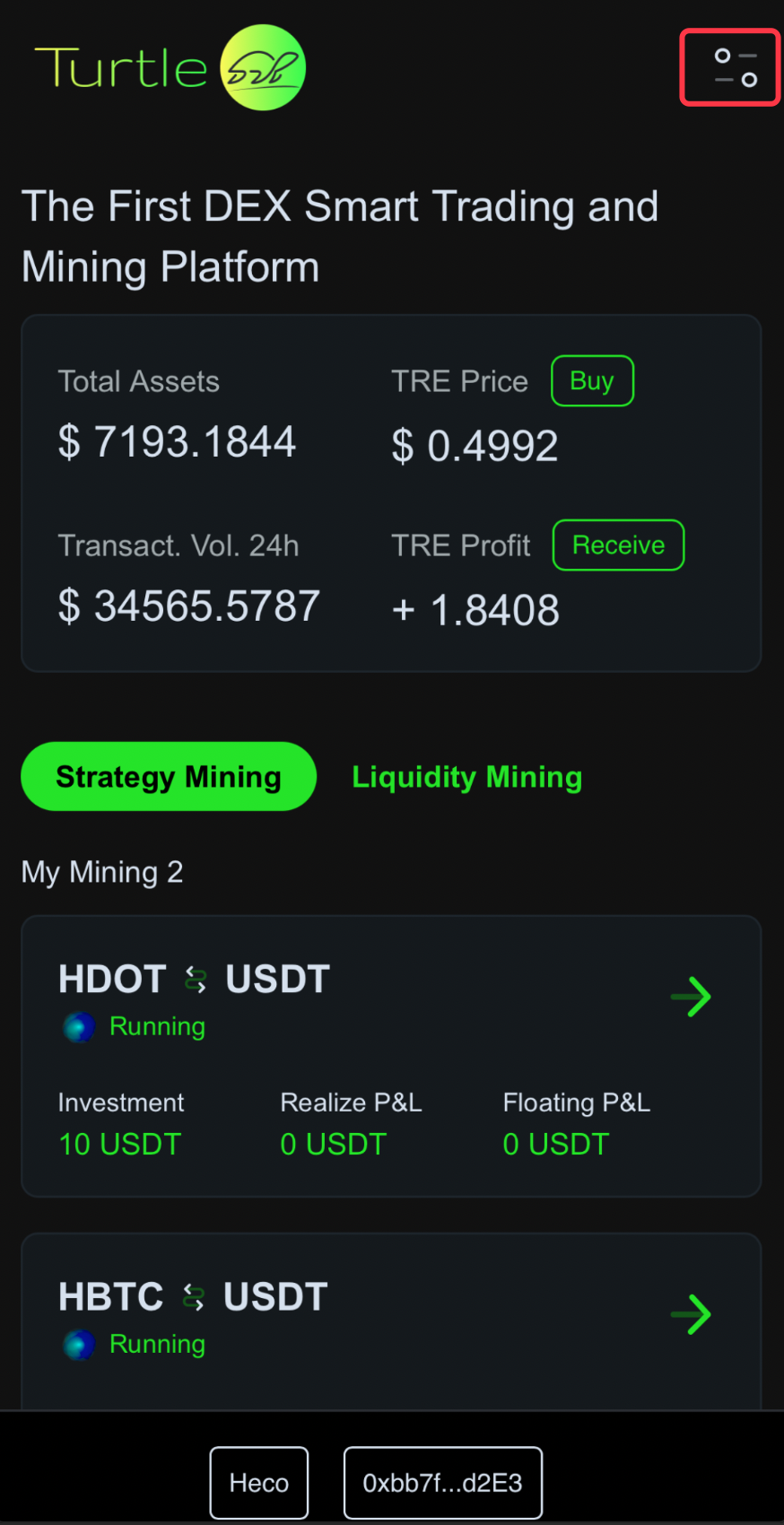The width and height of the screenshot is (784, 1525).
Task: Tap the Buy button beside TRE Price
Action: click(x=592, y=380)
